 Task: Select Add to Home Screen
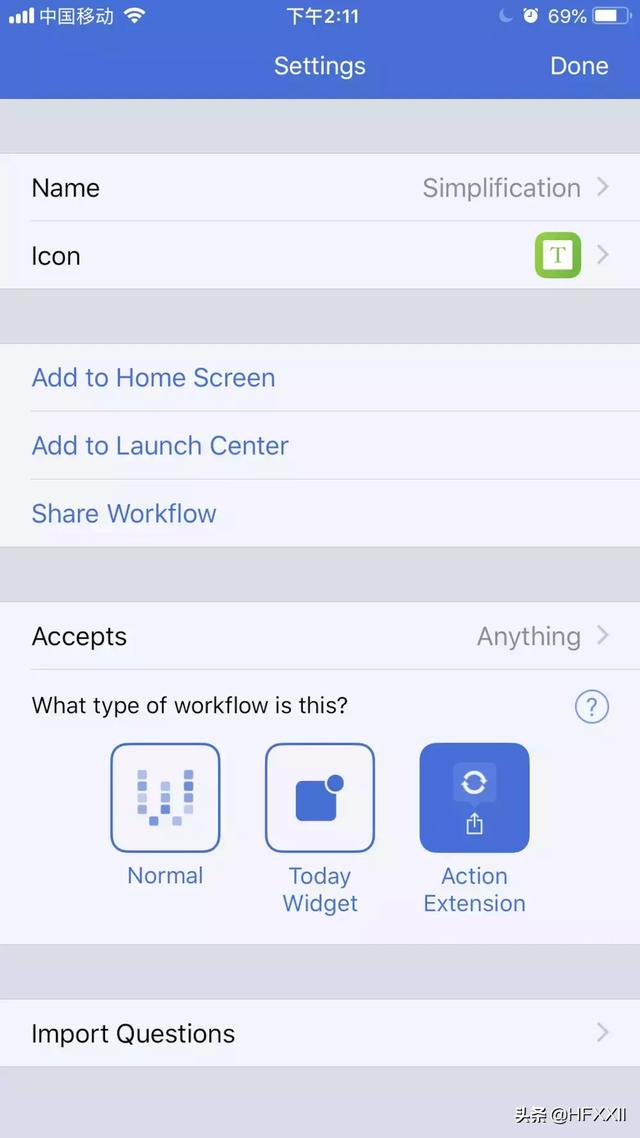pyautogui.click(x=320, y=377)
